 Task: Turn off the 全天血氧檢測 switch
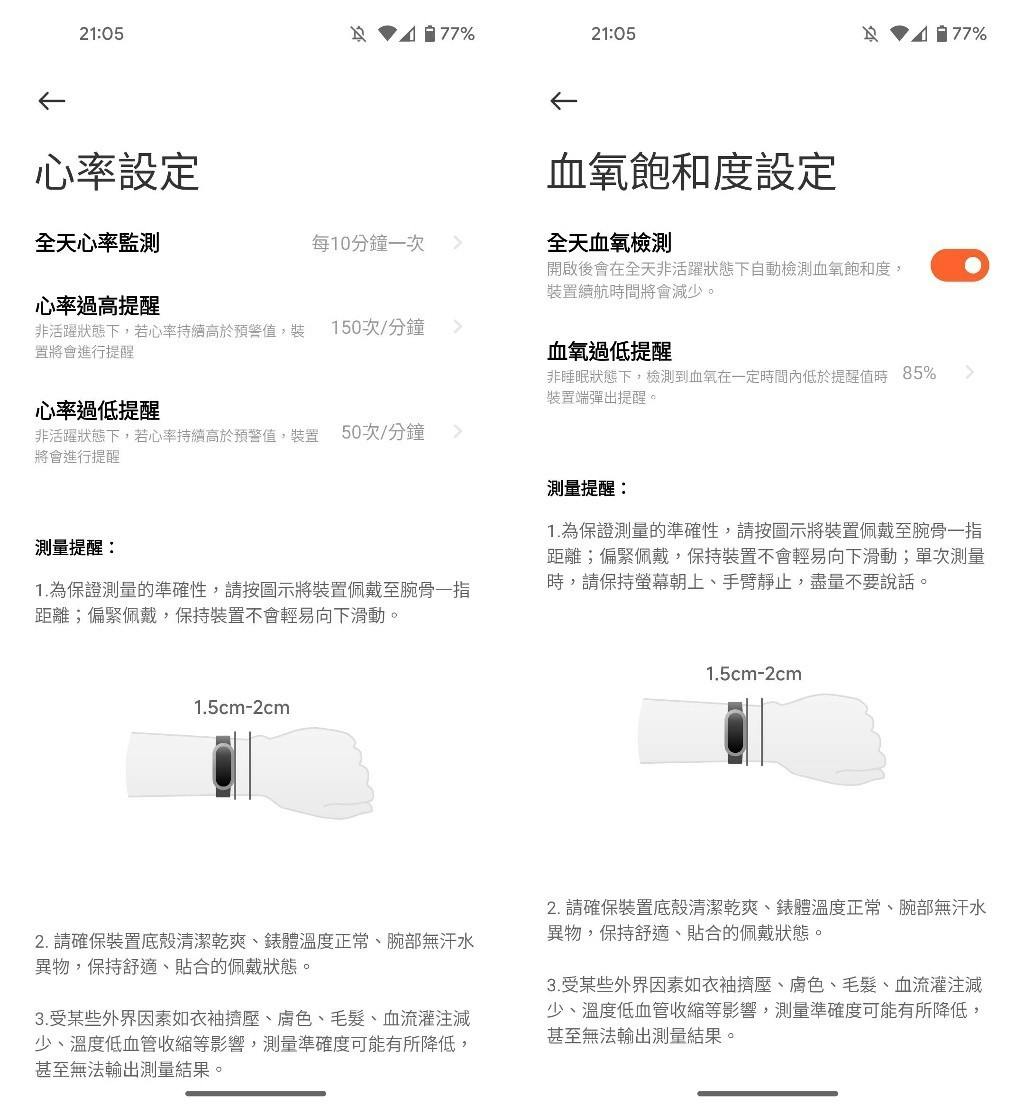[958, 266]
